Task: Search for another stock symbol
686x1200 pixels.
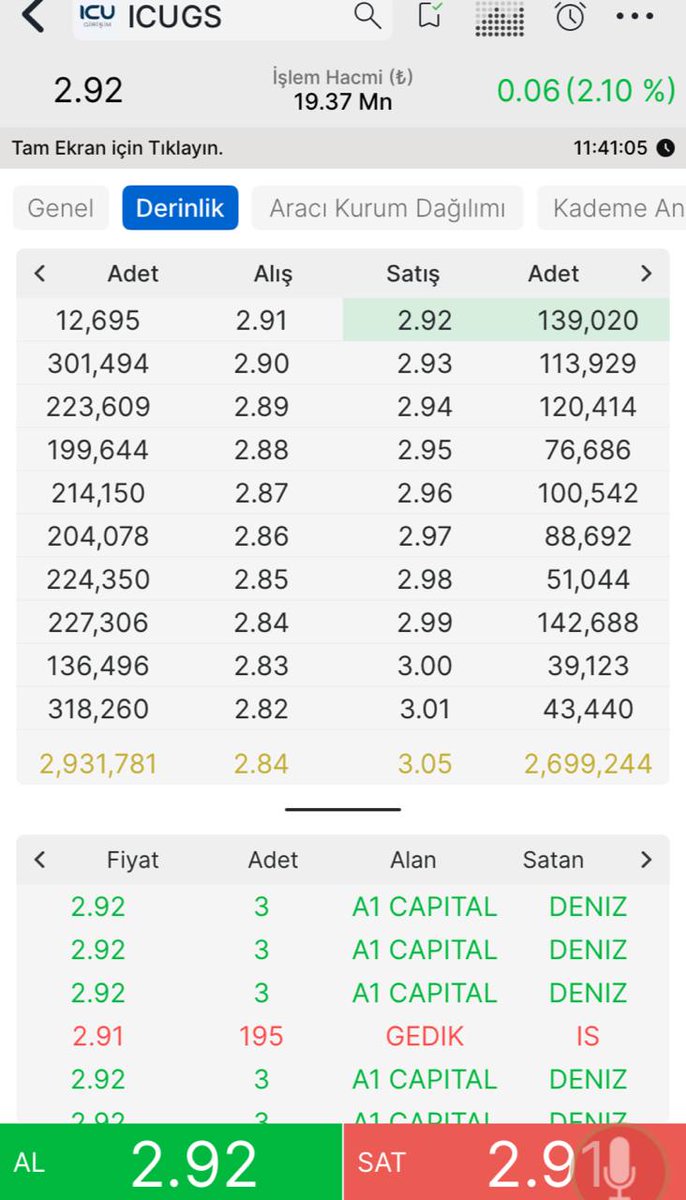Action: coord(368,17)
